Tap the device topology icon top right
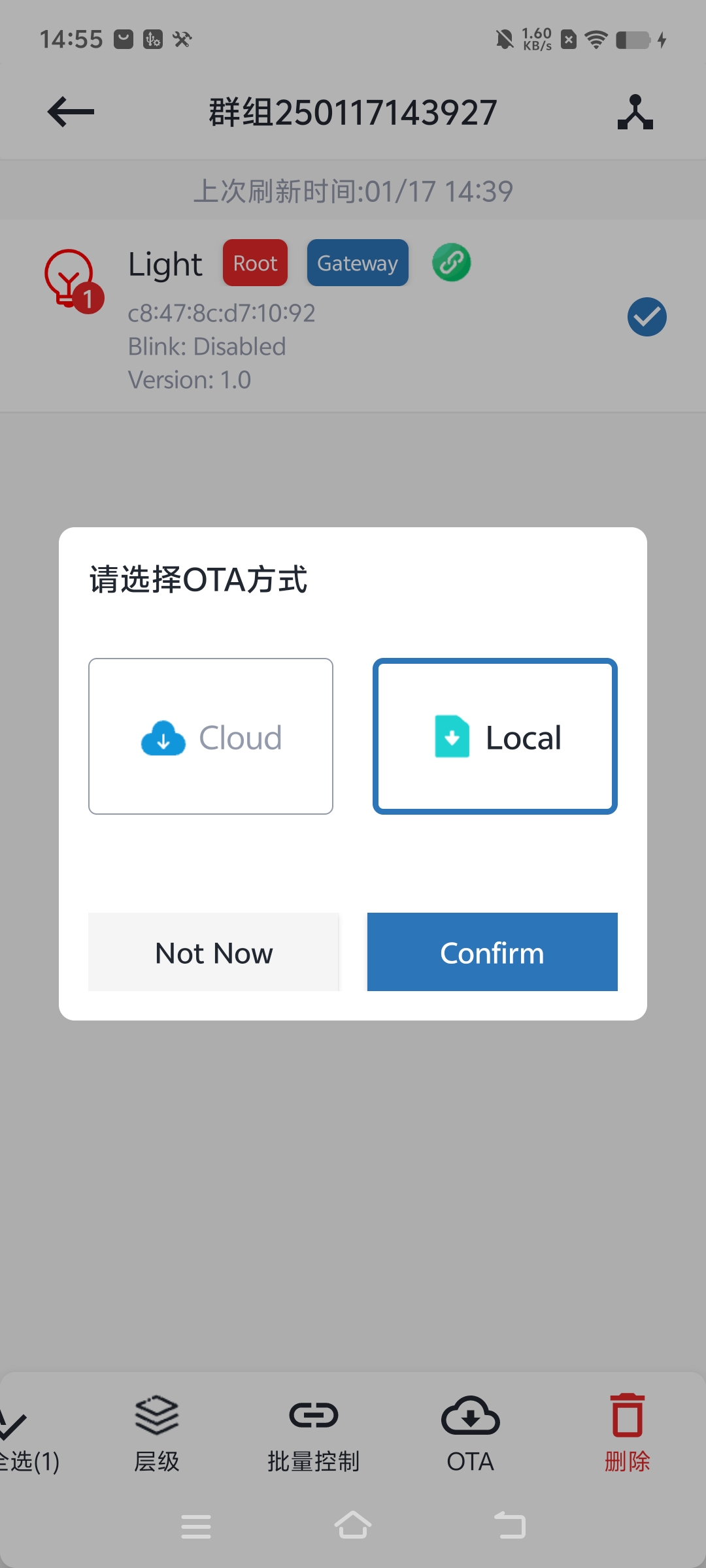This screenshot has width=706, height=1568. tap(635, 111)
